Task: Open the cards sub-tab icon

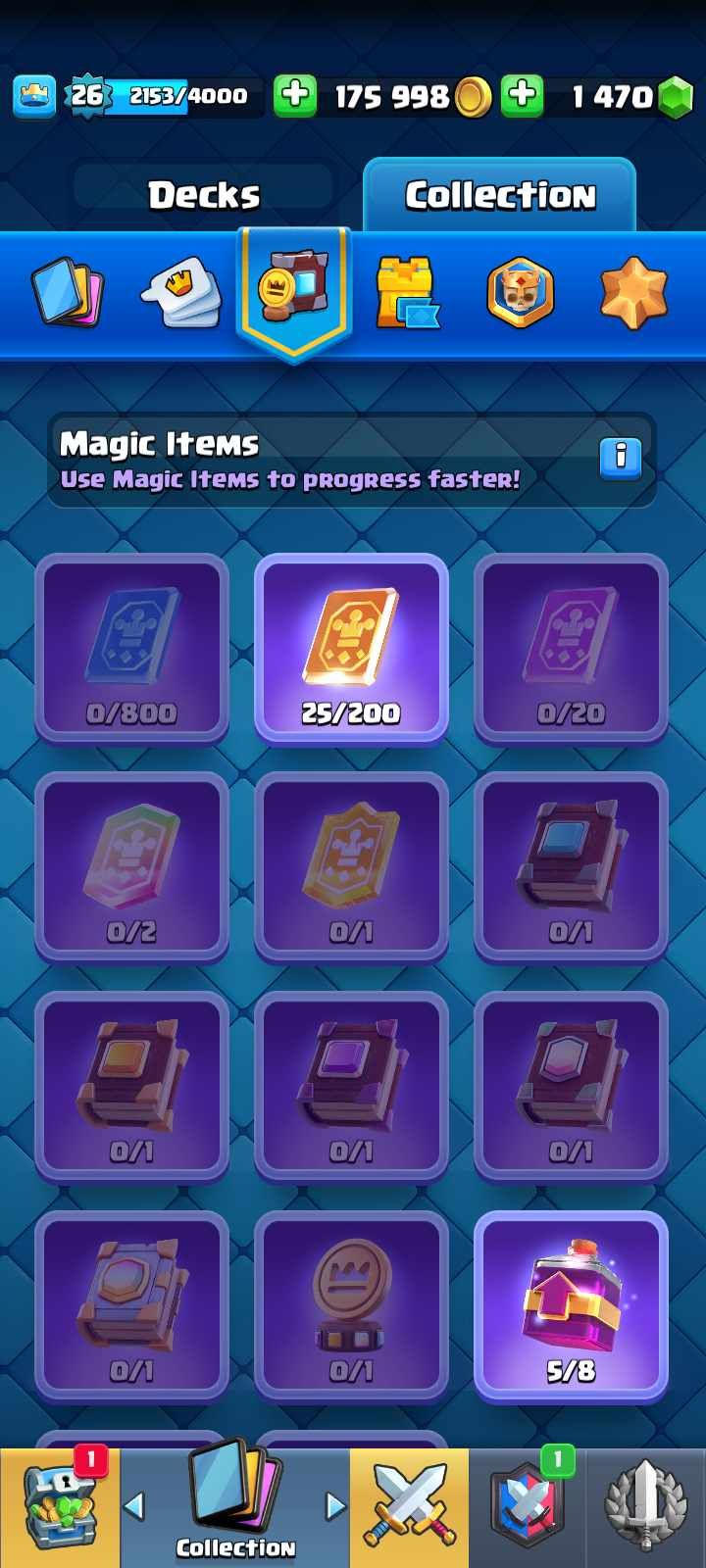Action: [68, 292]
